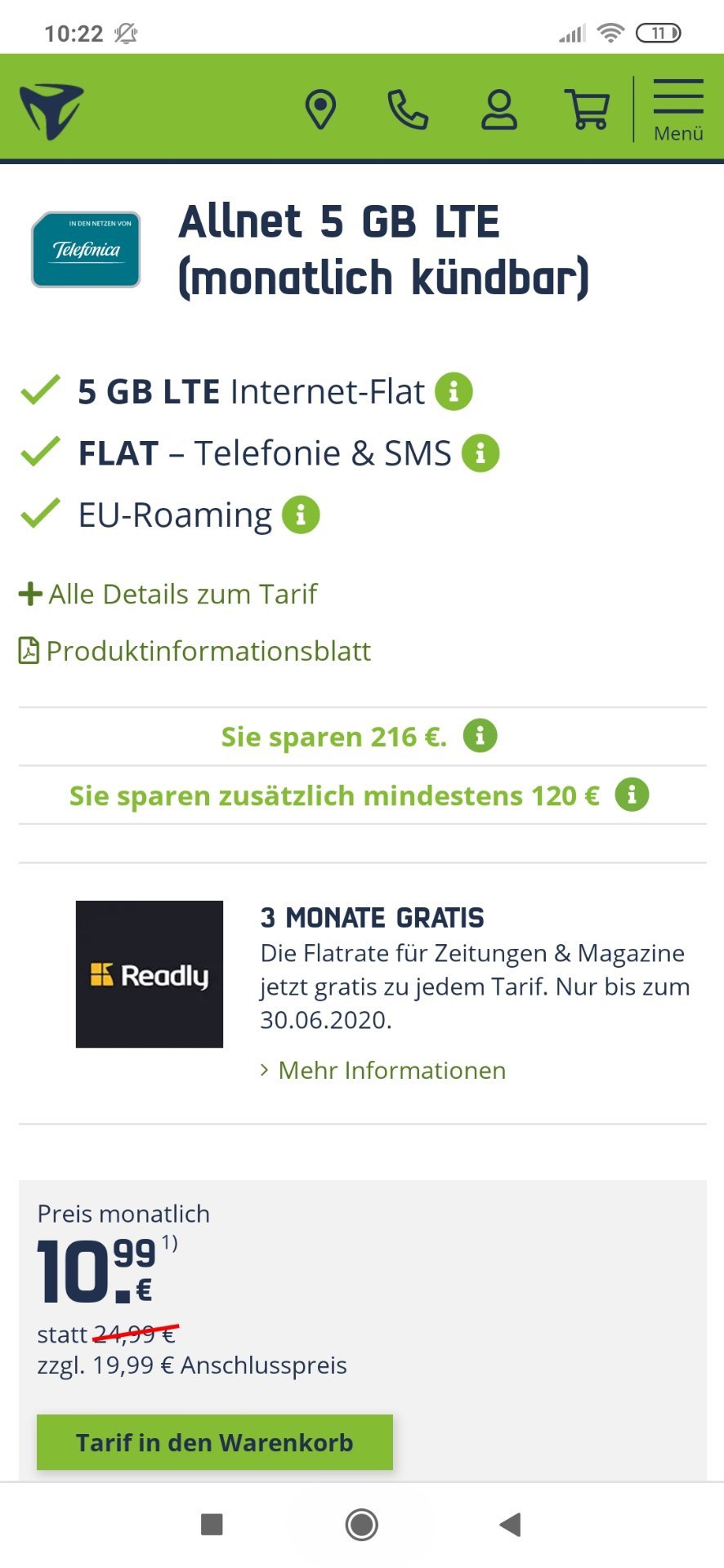The width and height of the screenshot is (724, 1568).
Task: Open the Menü hamburger button
Action: pos(678,110)
